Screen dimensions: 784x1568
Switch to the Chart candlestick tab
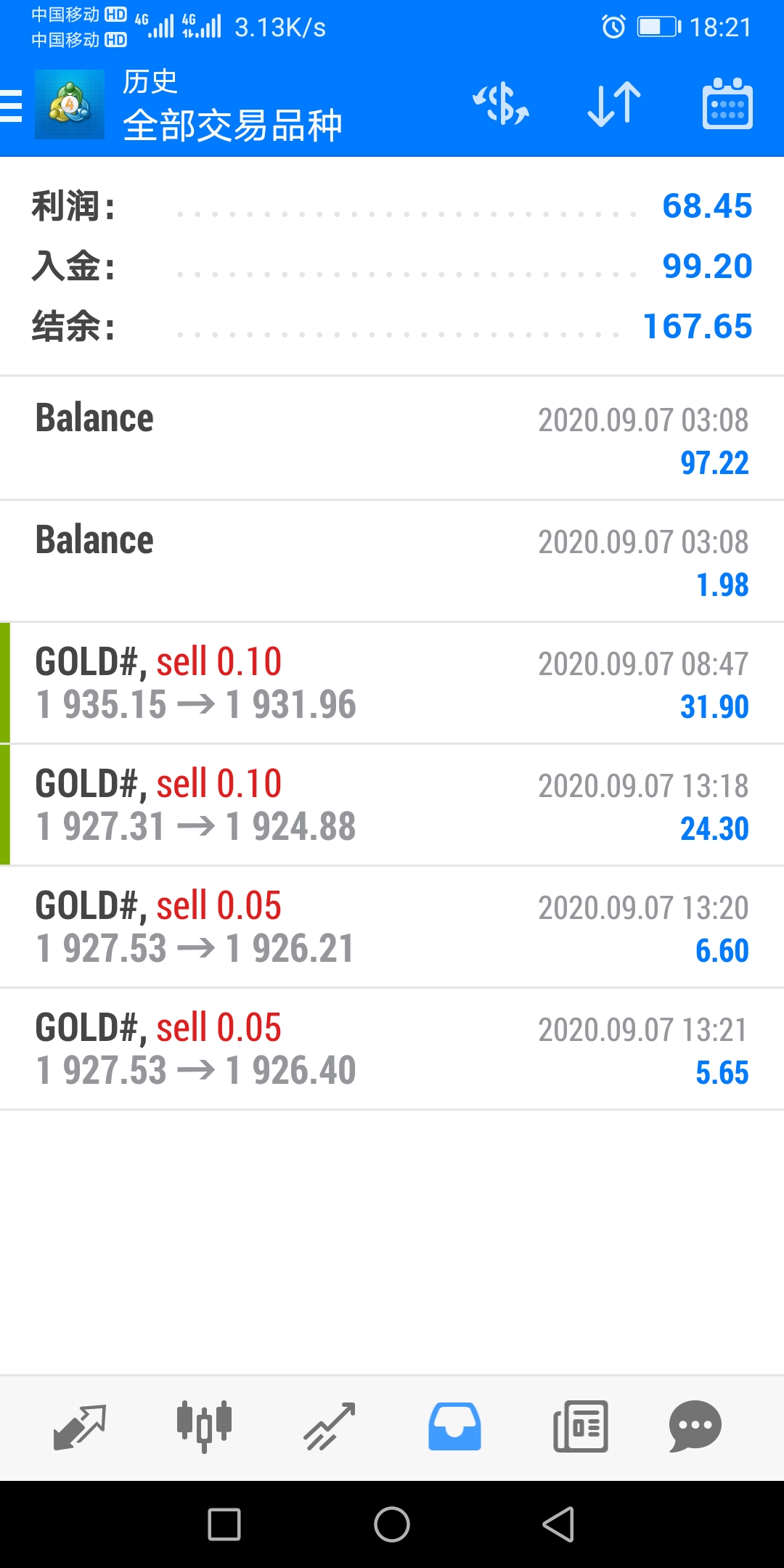(x=204, y=1426)
